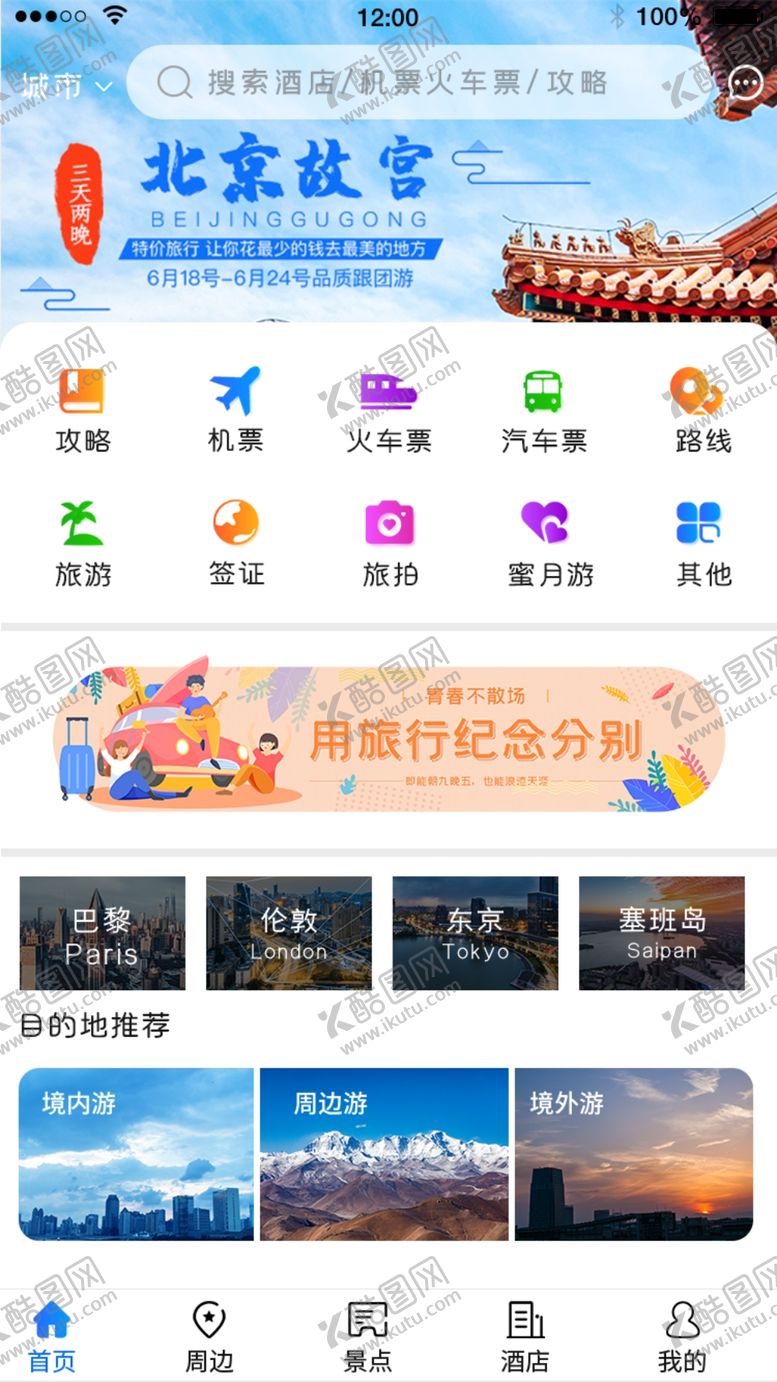Open the 城市 city dropdown
The image size is (777, 1382).
(x=66, y=85)
